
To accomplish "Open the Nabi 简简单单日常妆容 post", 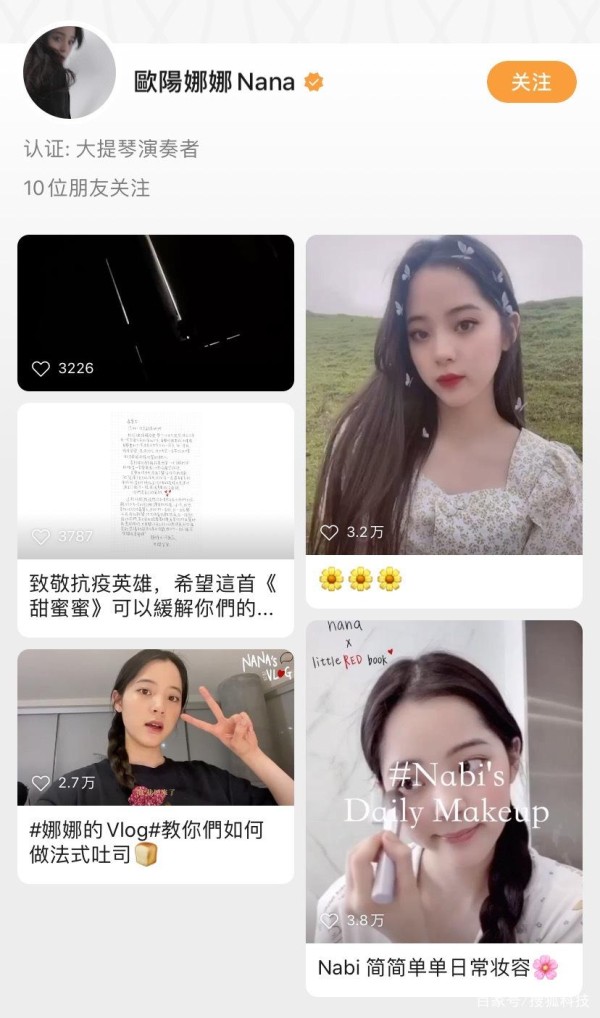I will (x=444, y=808).
